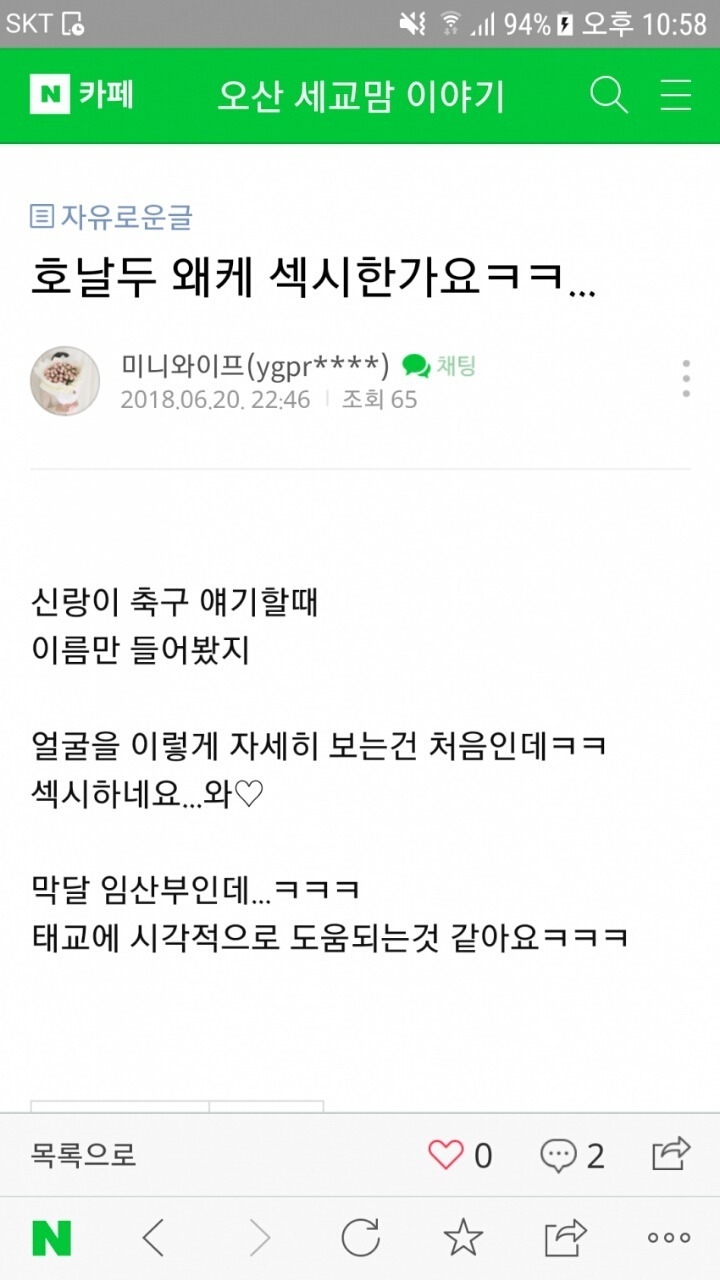The height and width of the screenshot is (1280, 720).
Task: Share the page from the browser toolbar
Action: click(565, 1239)
